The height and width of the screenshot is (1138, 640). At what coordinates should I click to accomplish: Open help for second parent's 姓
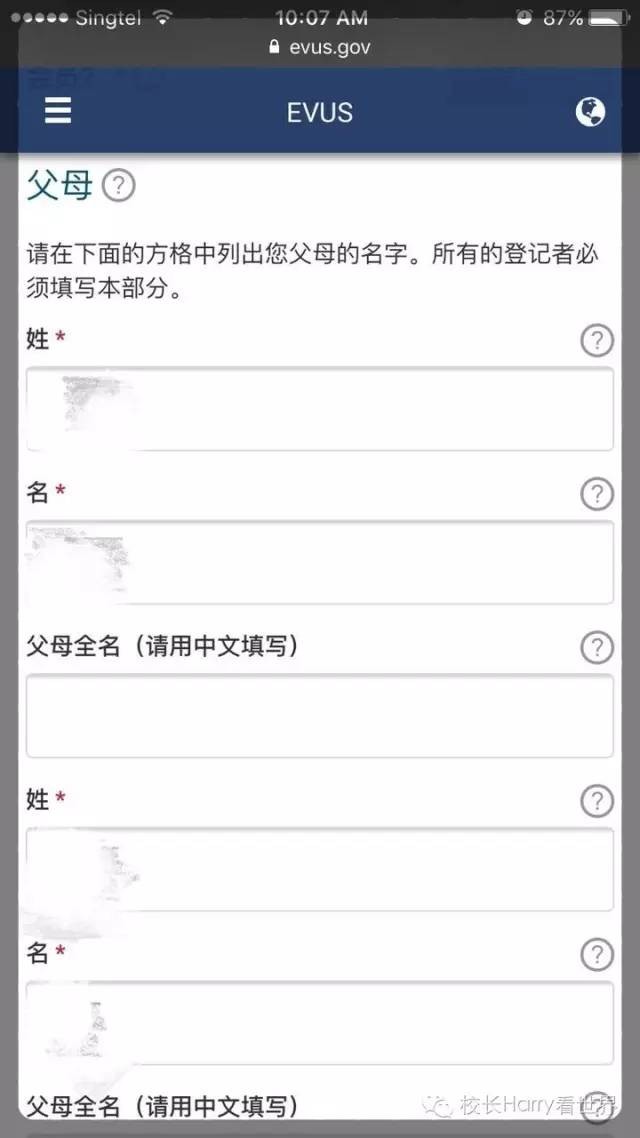tap(597, 801)
